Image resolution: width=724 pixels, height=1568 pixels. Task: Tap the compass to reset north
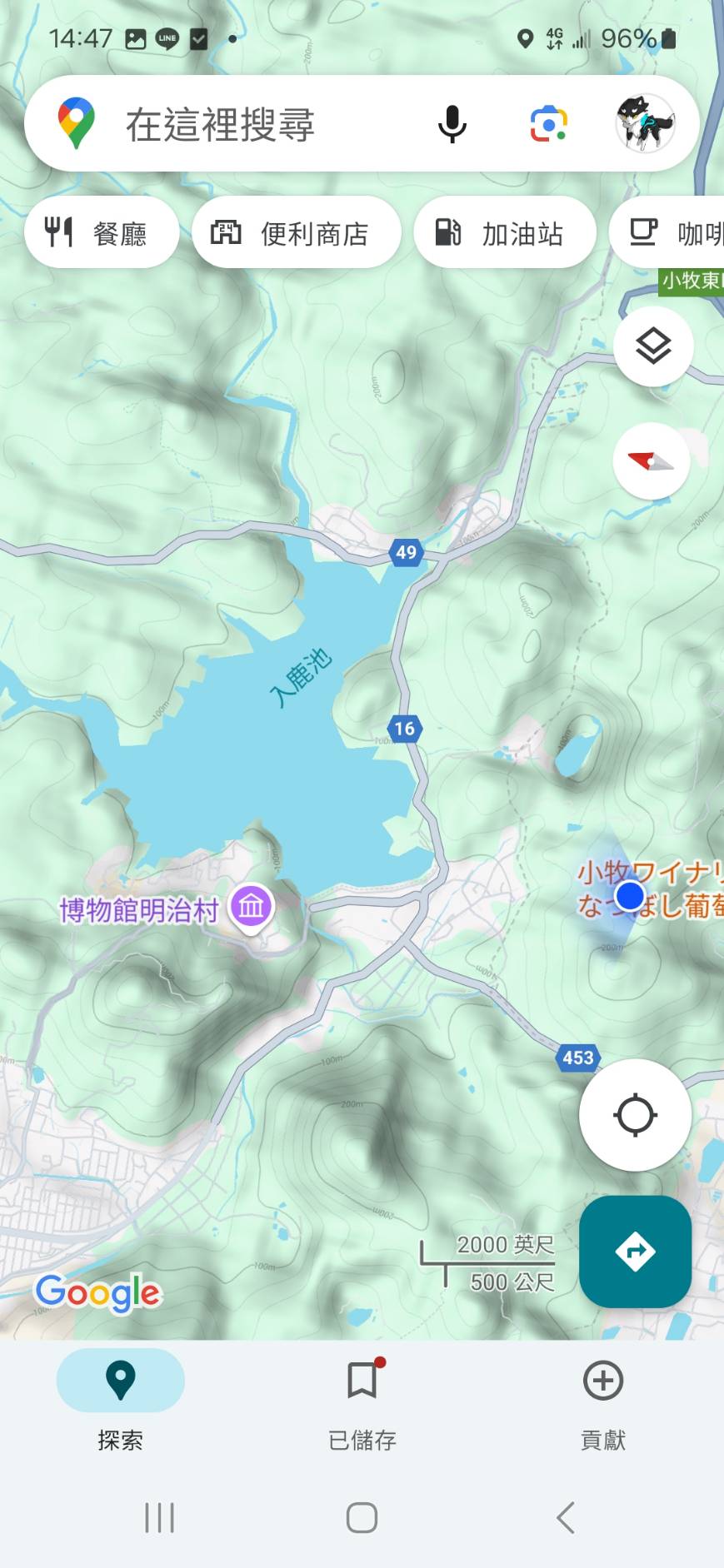click(652, 460)
